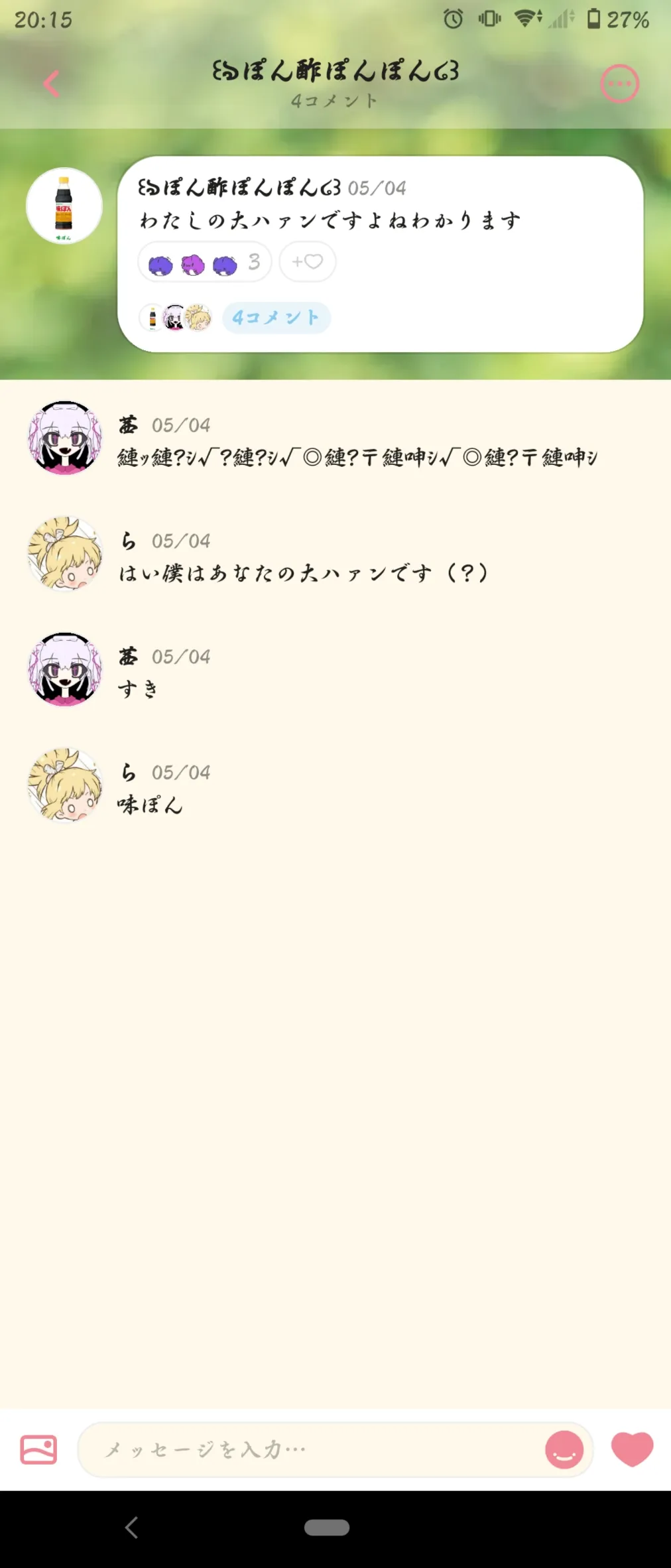Open the post author's ponzu bottle avatar
Viewport: 671px width, 1568px height.
pos(64,206)
